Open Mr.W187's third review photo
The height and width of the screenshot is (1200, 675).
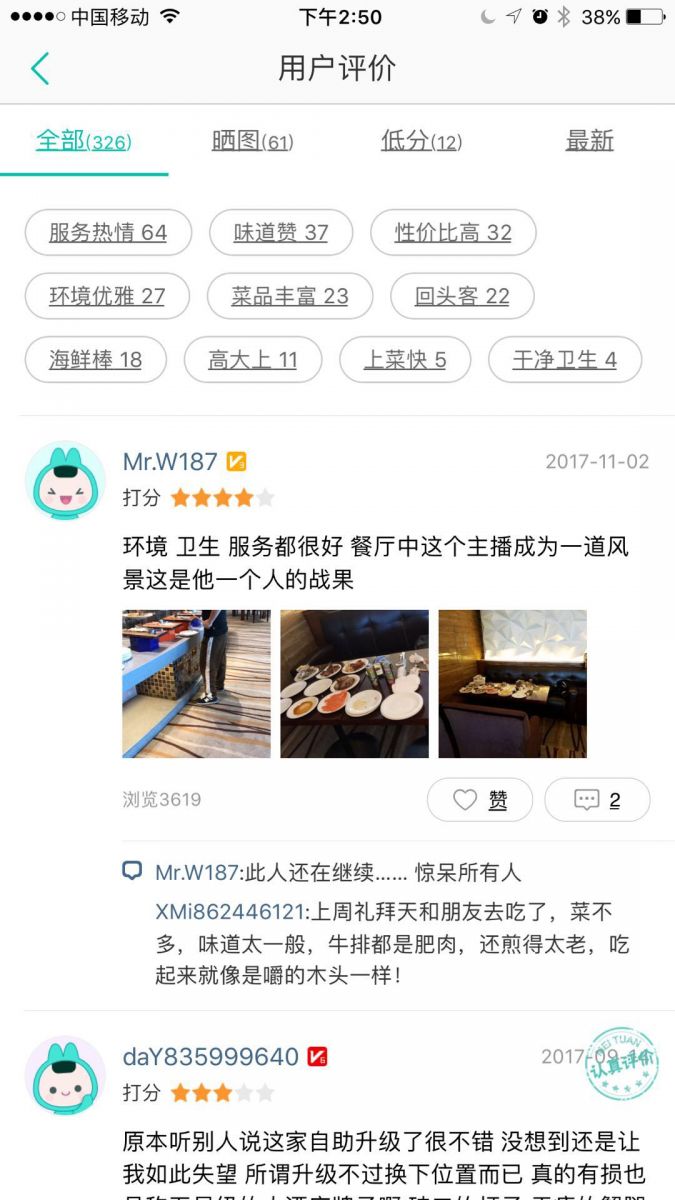(512, 684)
